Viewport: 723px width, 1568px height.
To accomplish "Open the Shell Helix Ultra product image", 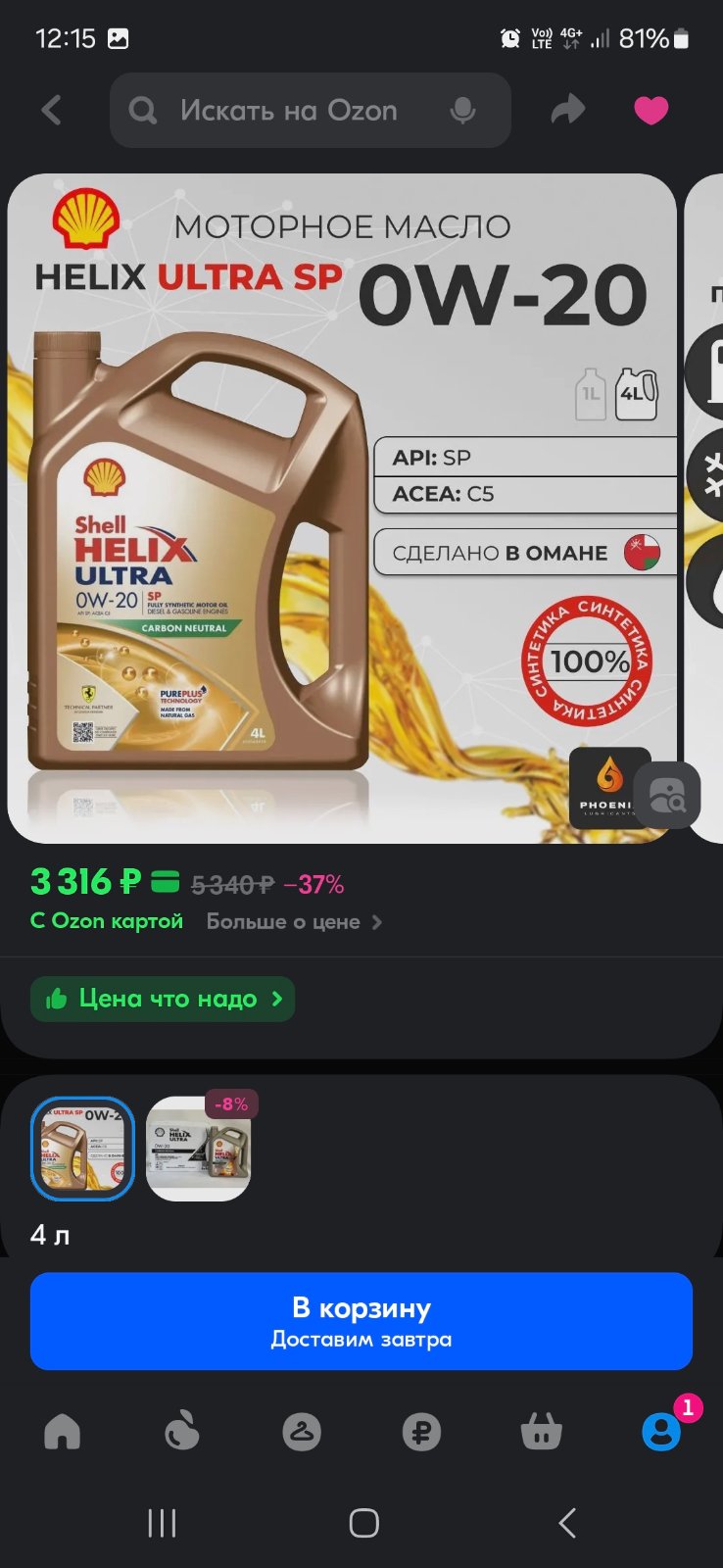I will coord(342,508).
